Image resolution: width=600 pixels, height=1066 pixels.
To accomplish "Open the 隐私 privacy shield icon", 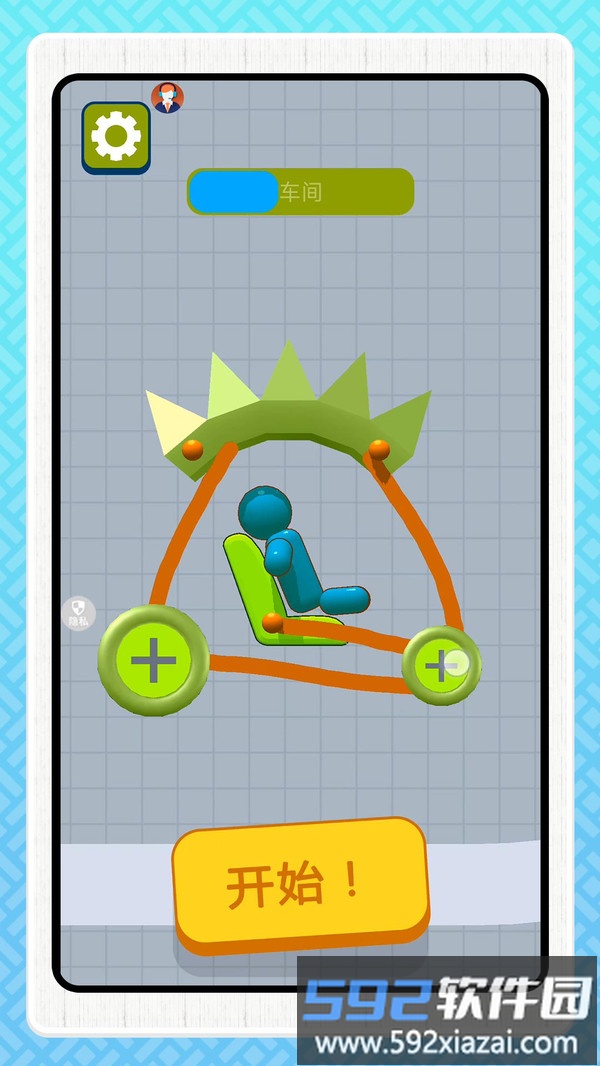I will 78,613.
